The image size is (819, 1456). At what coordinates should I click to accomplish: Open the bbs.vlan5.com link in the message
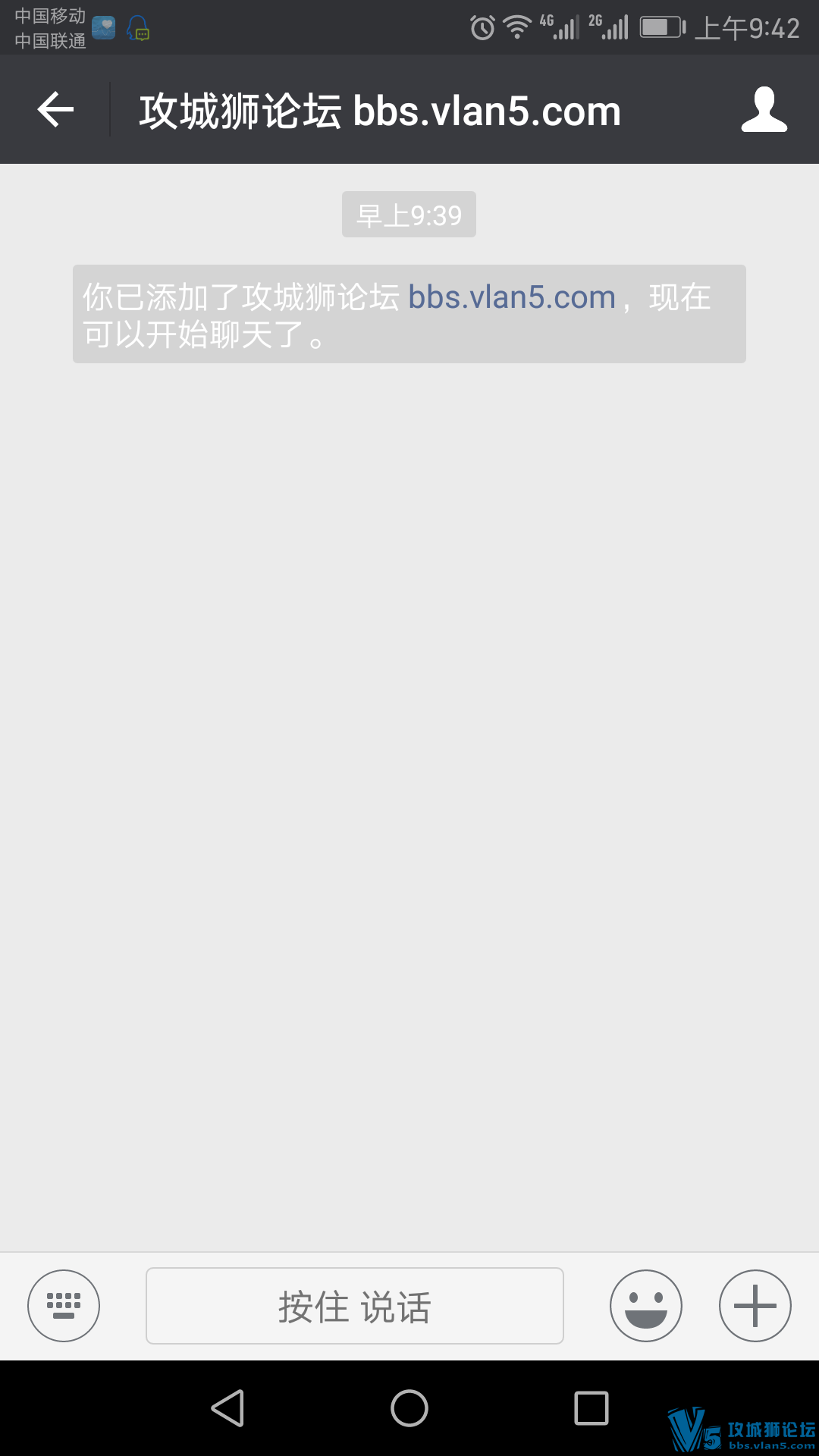(512, 297)
